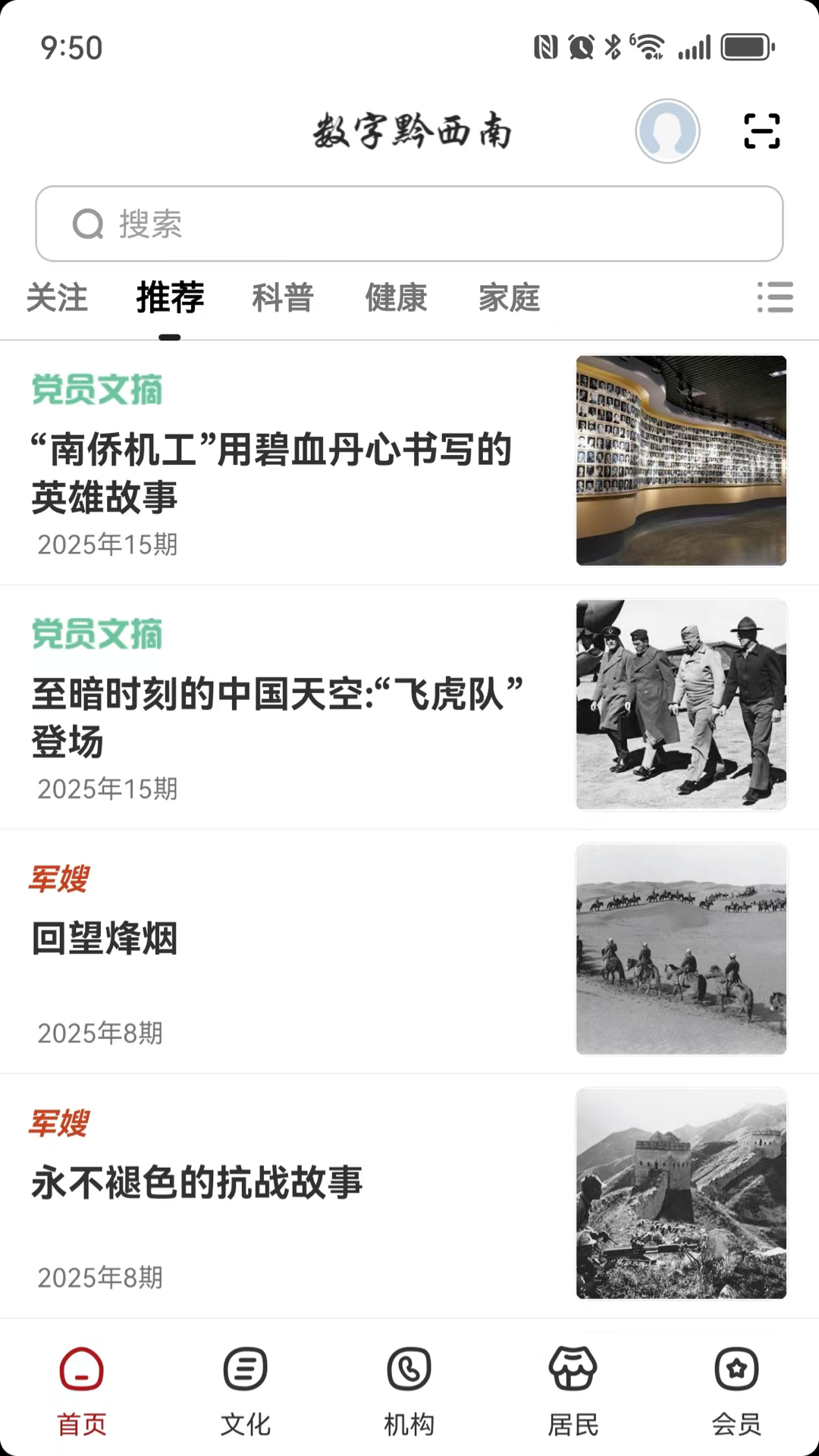Tap the QR code scan icon
819x1456 pixels.
(x=763, y=131)
